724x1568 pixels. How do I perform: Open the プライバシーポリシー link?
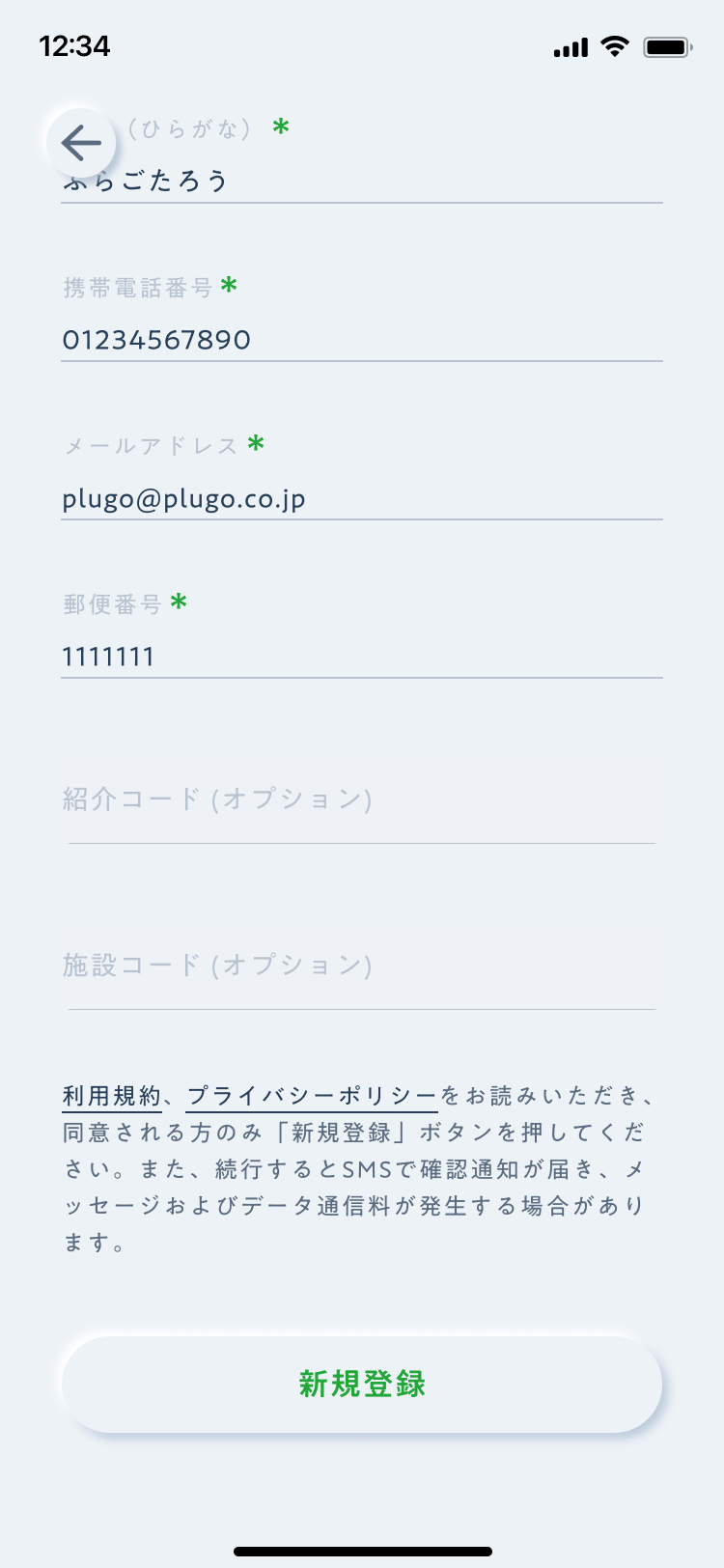(312, 1096)
